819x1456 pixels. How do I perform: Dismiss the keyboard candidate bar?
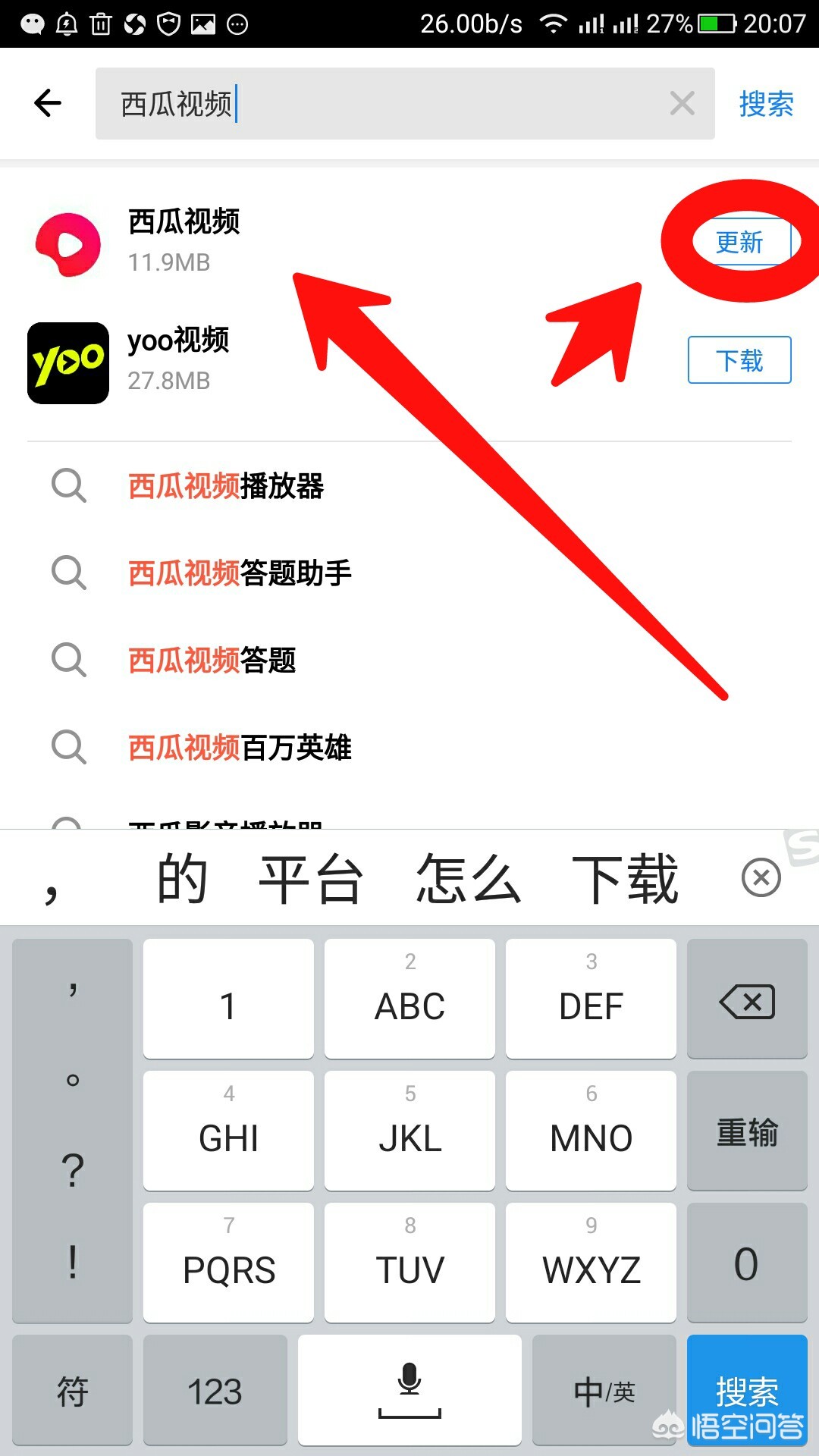(x=761, y=878)
